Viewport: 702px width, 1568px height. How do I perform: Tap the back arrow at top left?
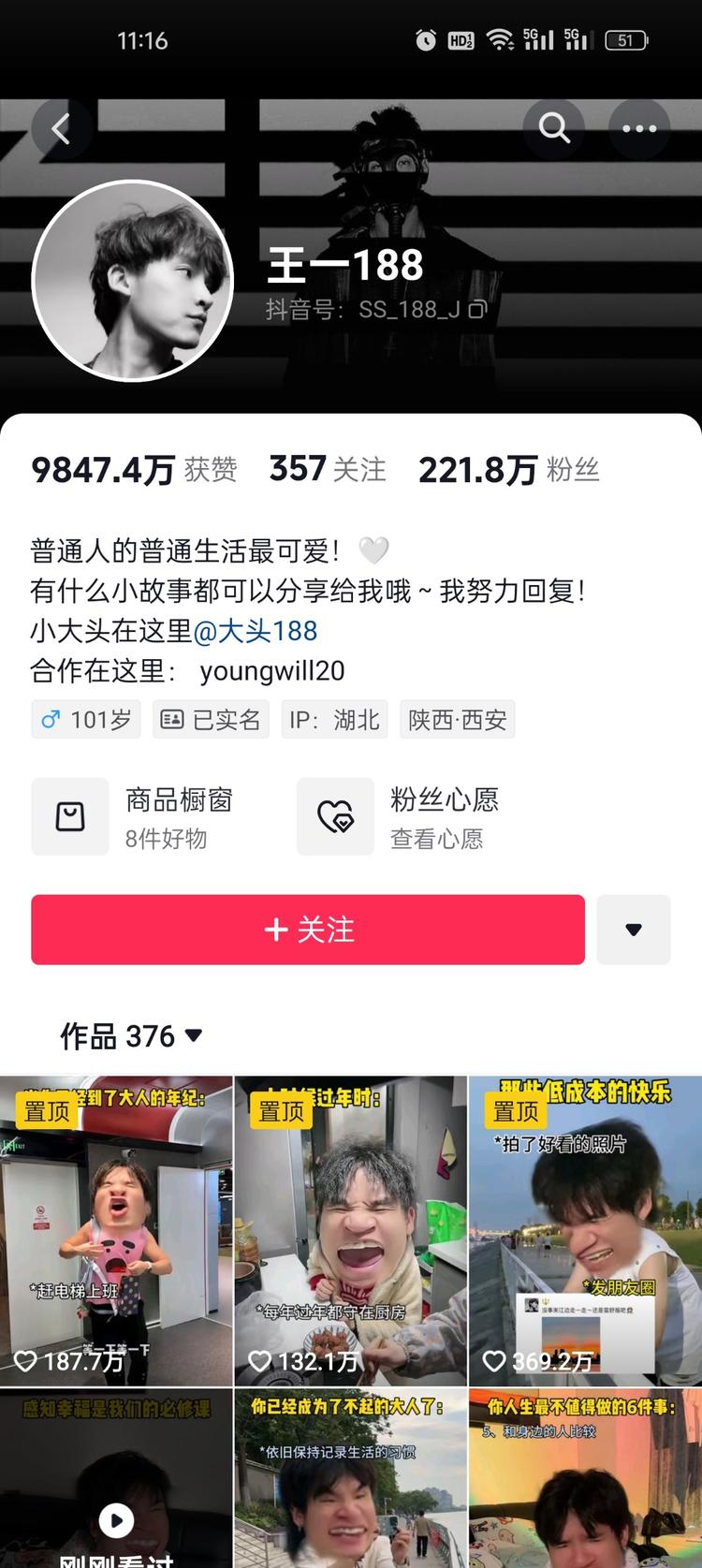62,129
